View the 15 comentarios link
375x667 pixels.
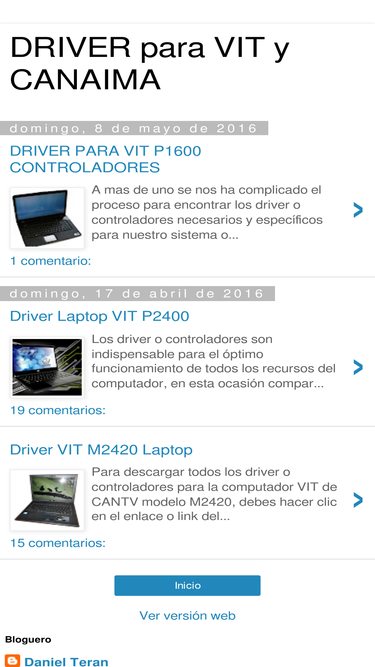click(58, 543)
